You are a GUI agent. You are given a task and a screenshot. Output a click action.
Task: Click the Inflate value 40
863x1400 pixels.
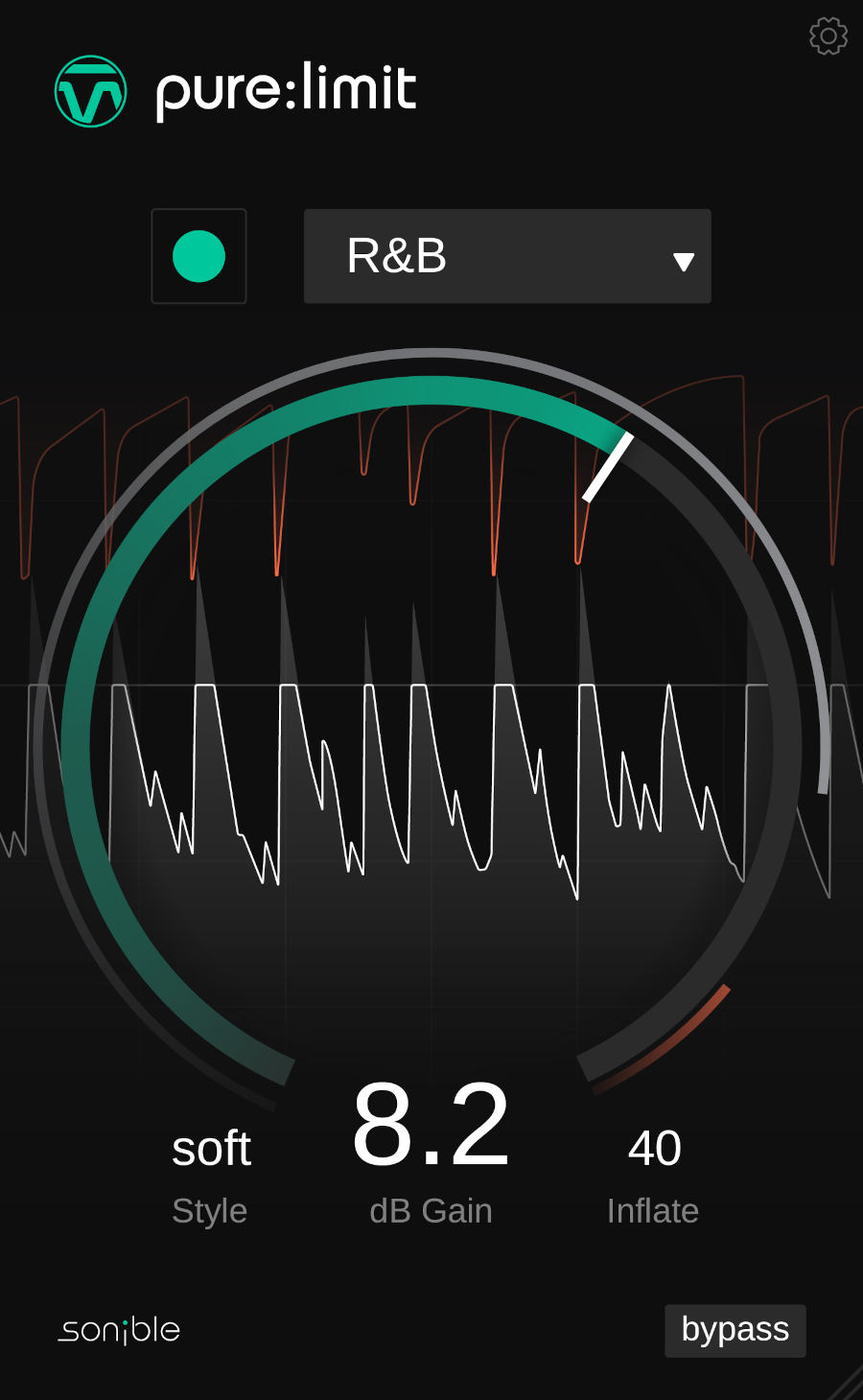654,1149
